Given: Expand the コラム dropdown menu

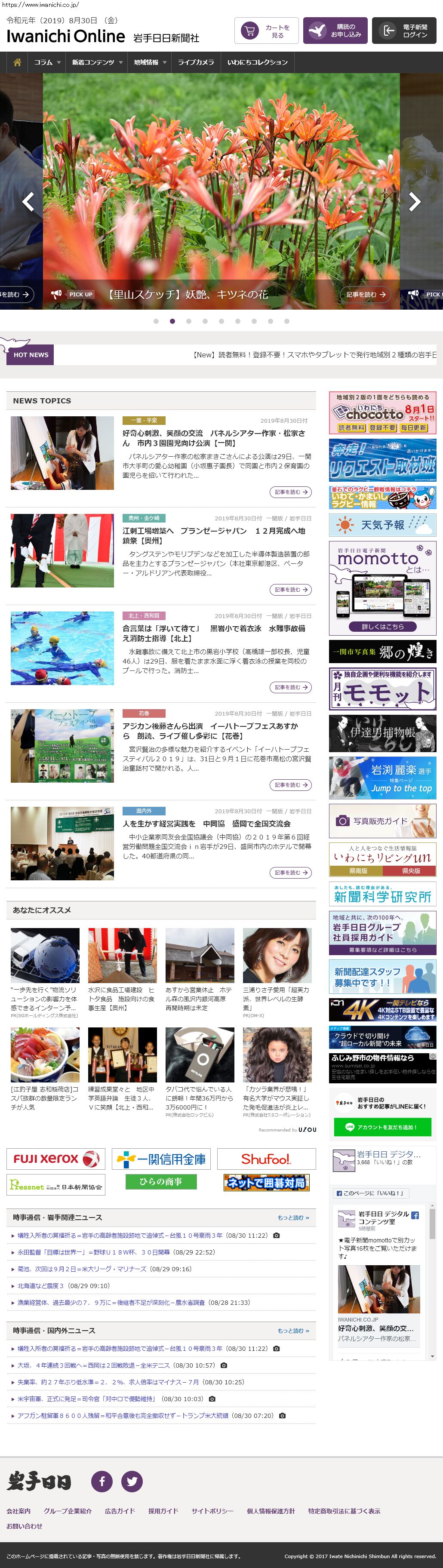Looking at the screenshot, I should tap(47, 62).
